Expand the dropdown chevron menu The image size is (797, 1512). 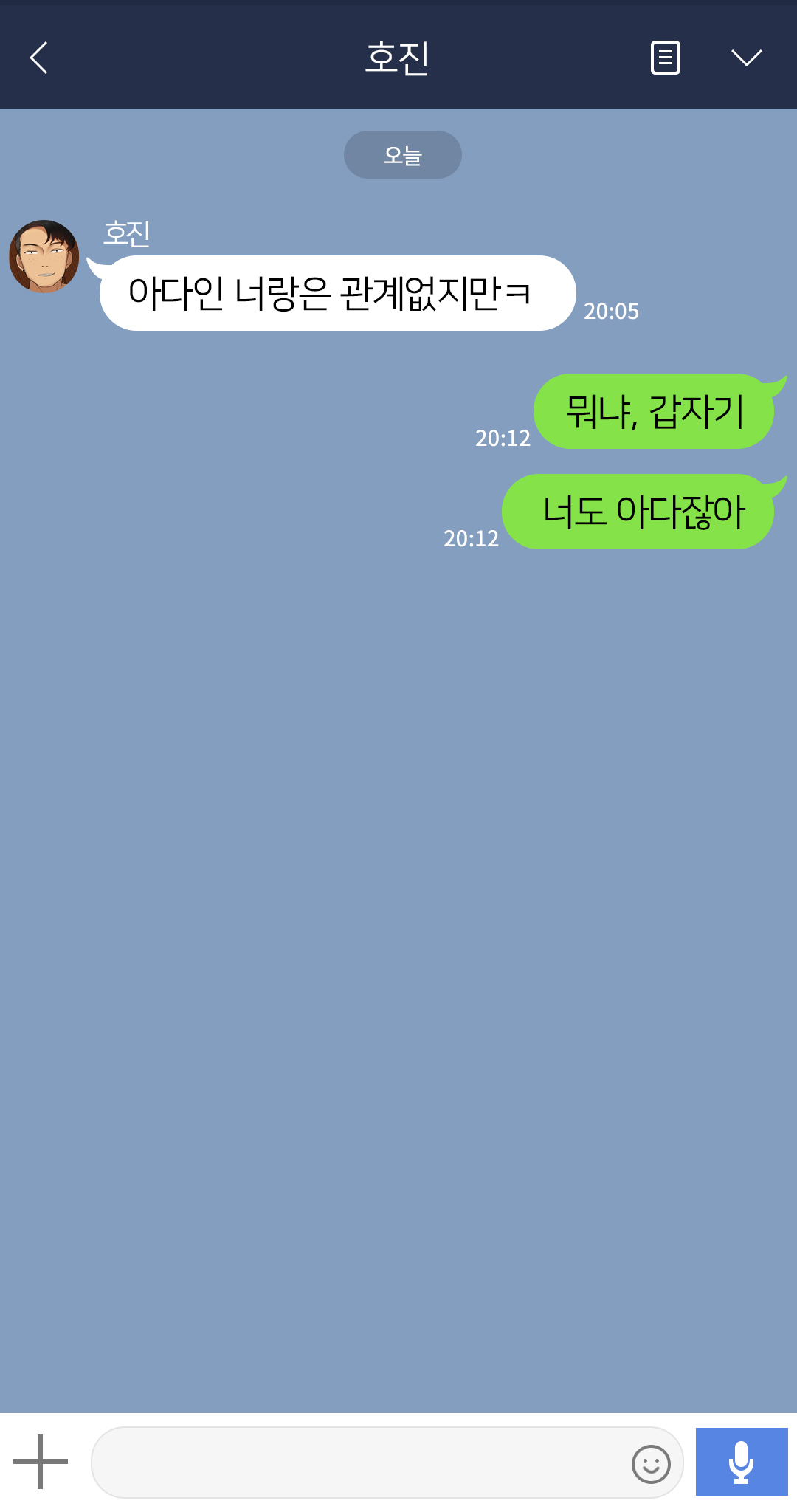[x=746, y=58]
